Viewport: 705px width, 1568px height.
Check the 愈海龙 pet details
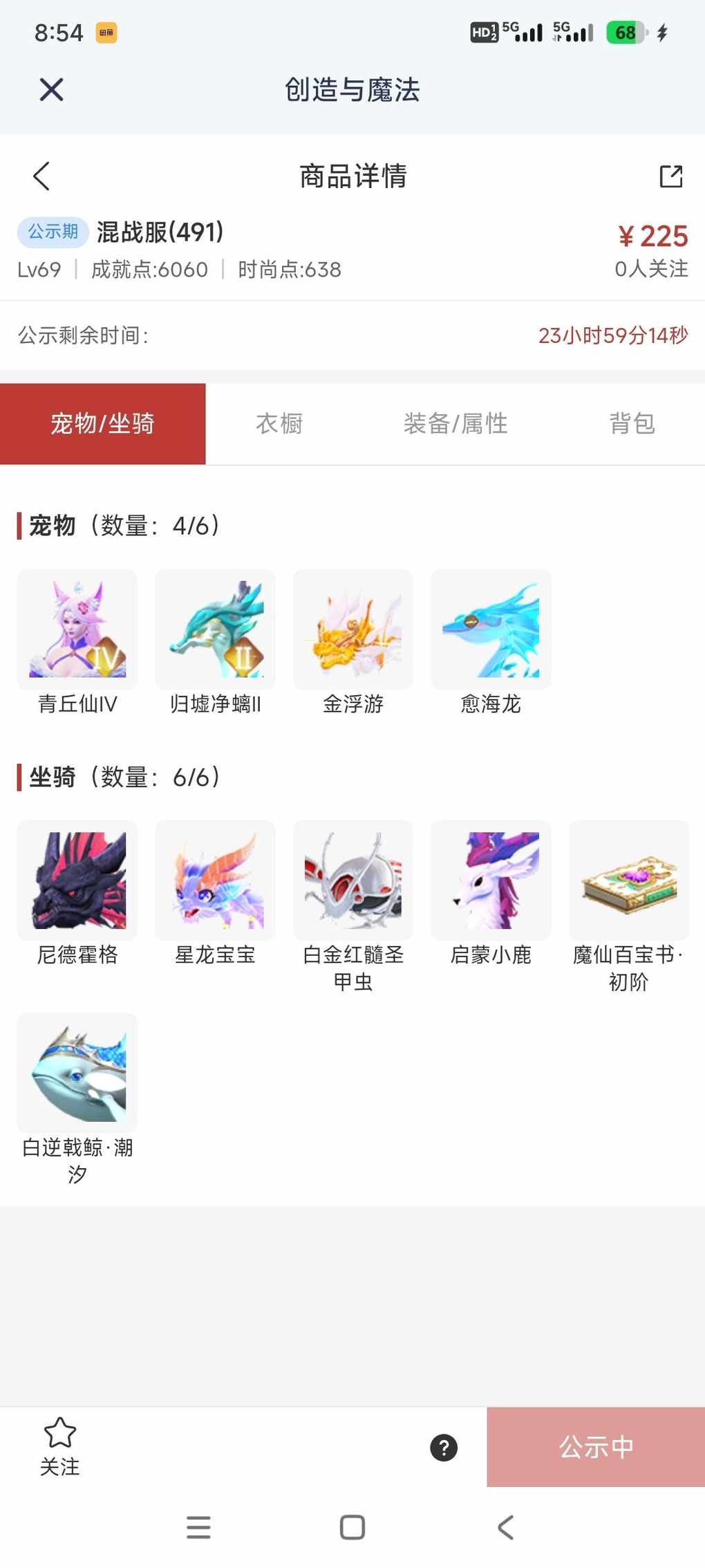tap(491, 629)
